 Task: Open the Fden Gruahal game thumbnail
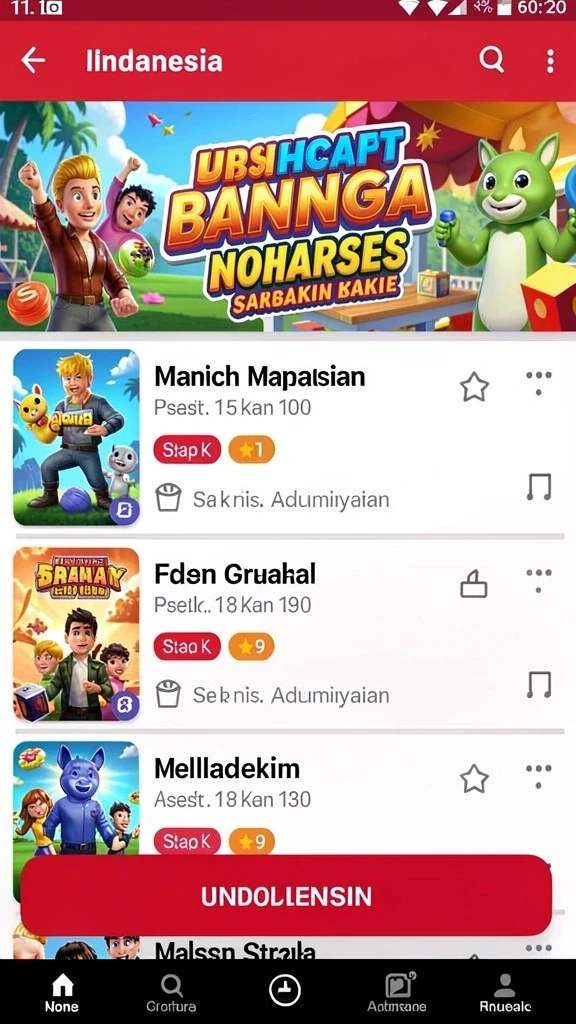[76, 634]
